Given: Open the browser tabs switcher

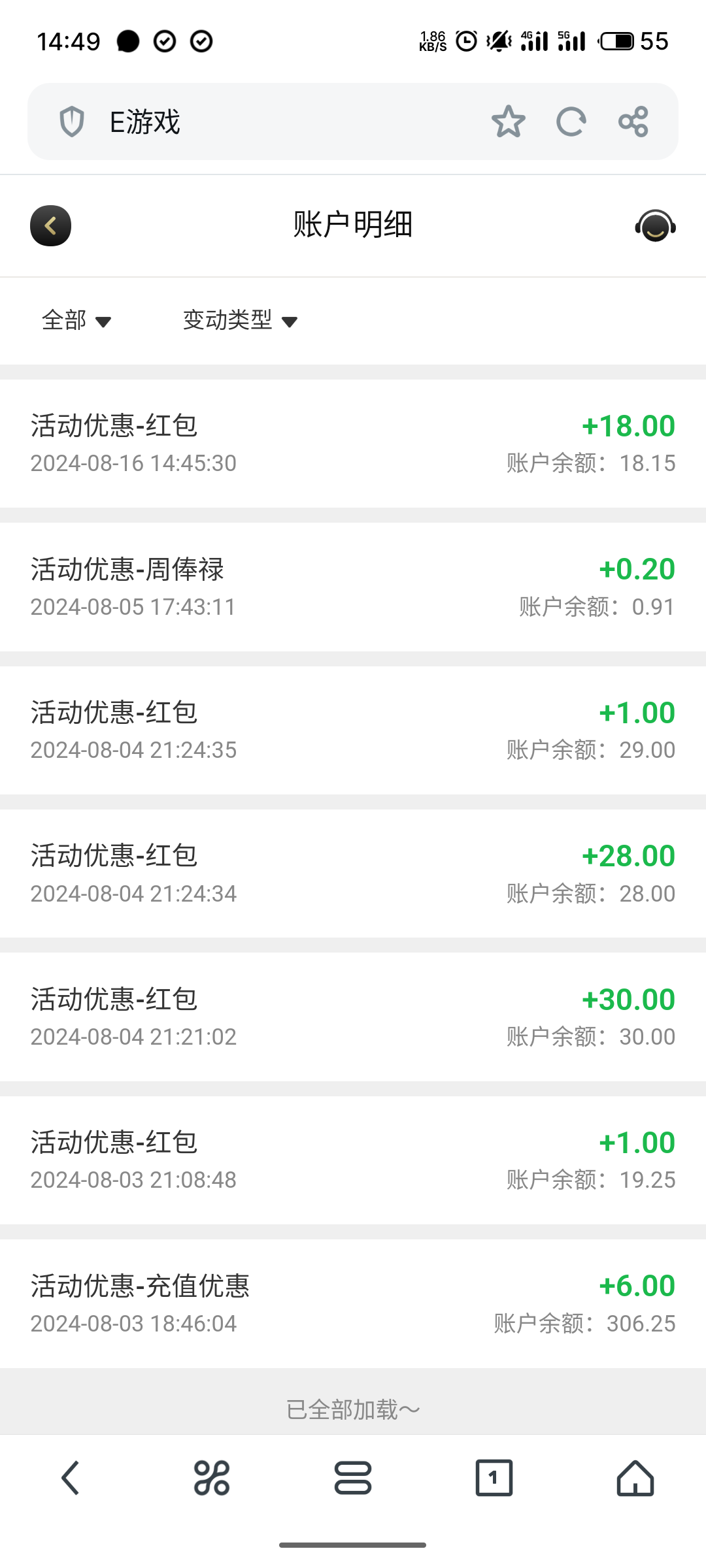Looking at the screenshot, I should [x=494, y=1478].
